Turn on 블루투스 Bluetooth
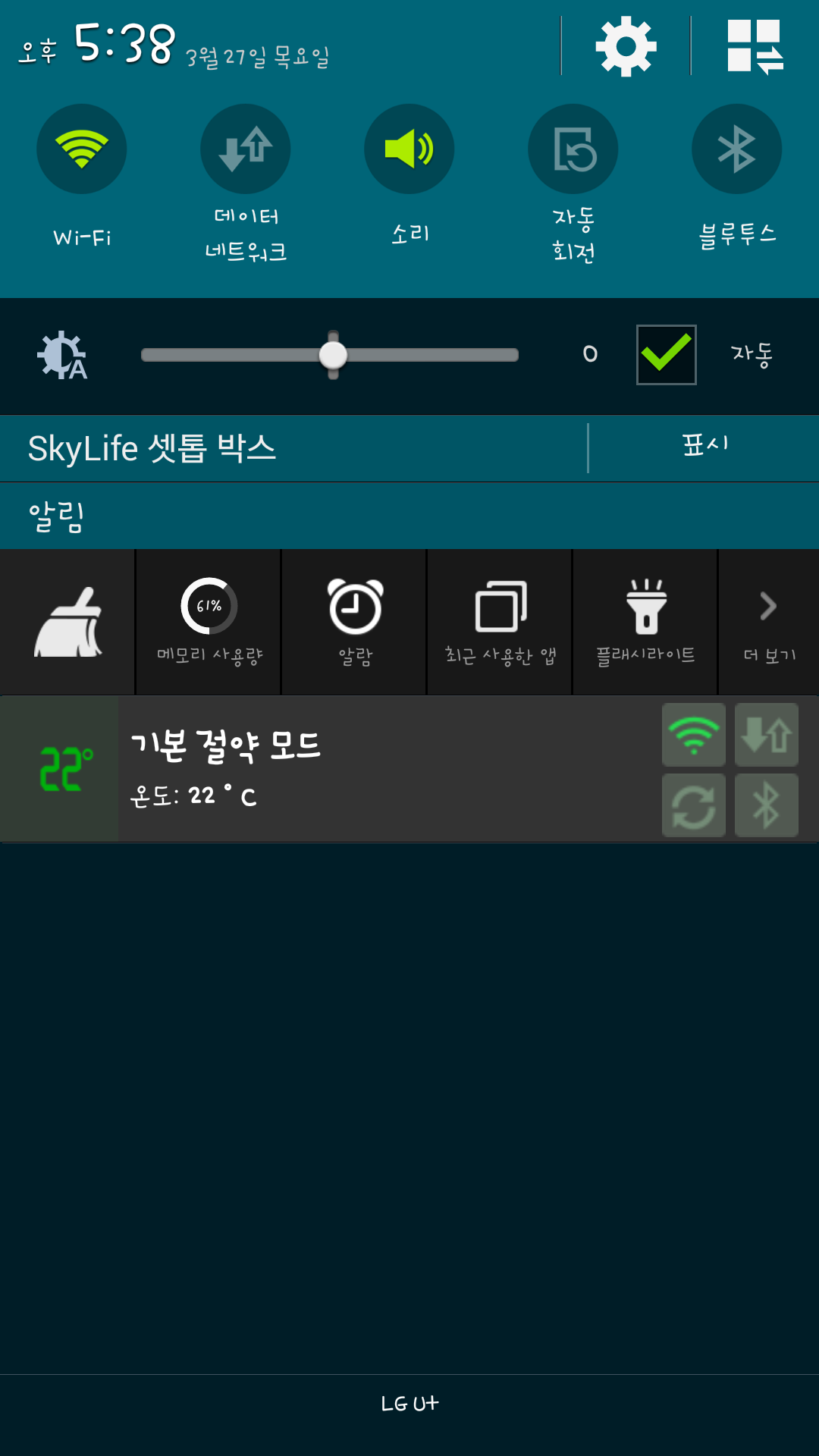Viewport: 819px width, 1456px height. 736,149
